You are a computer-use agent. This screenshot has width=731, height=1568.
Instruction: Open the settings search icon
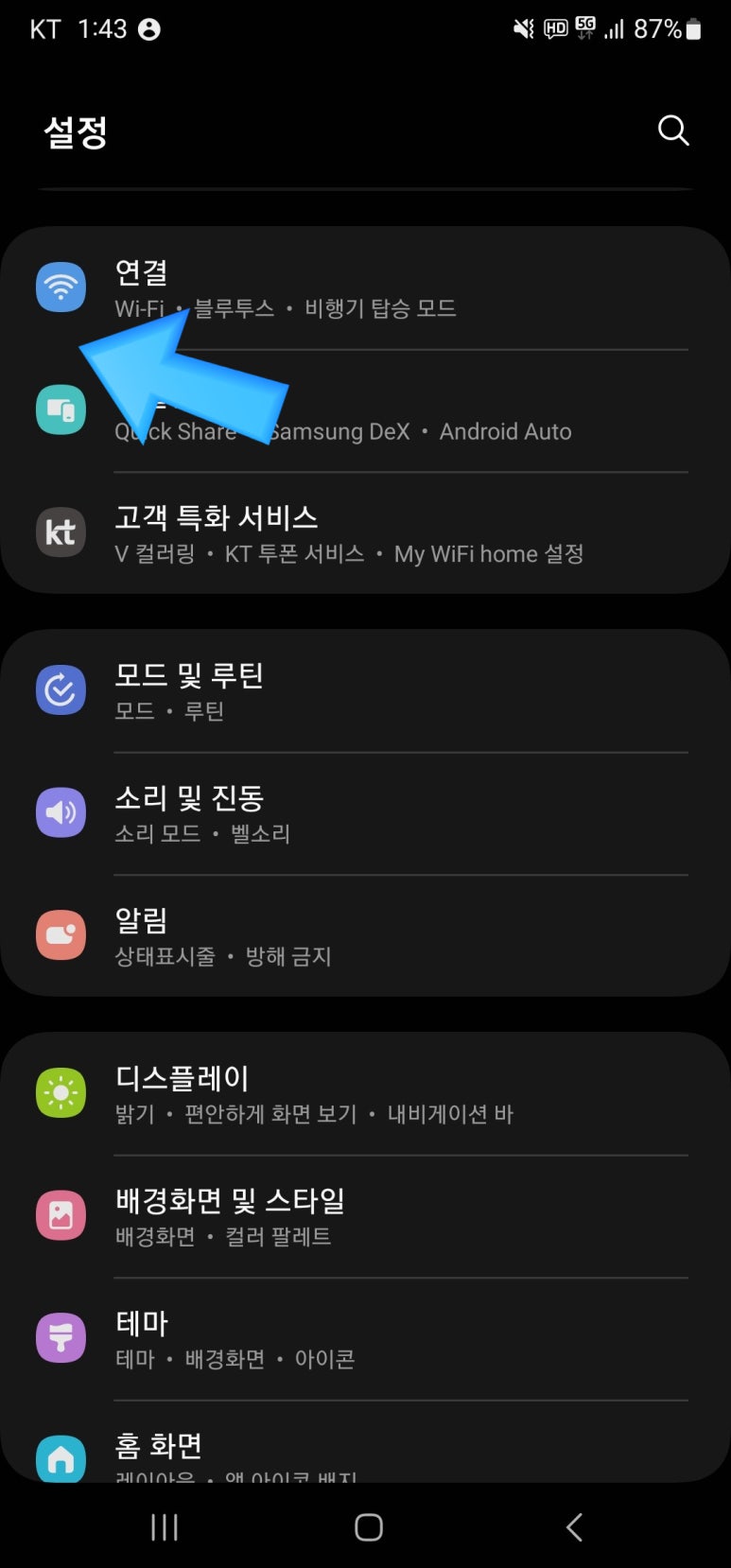pos(672,131)
